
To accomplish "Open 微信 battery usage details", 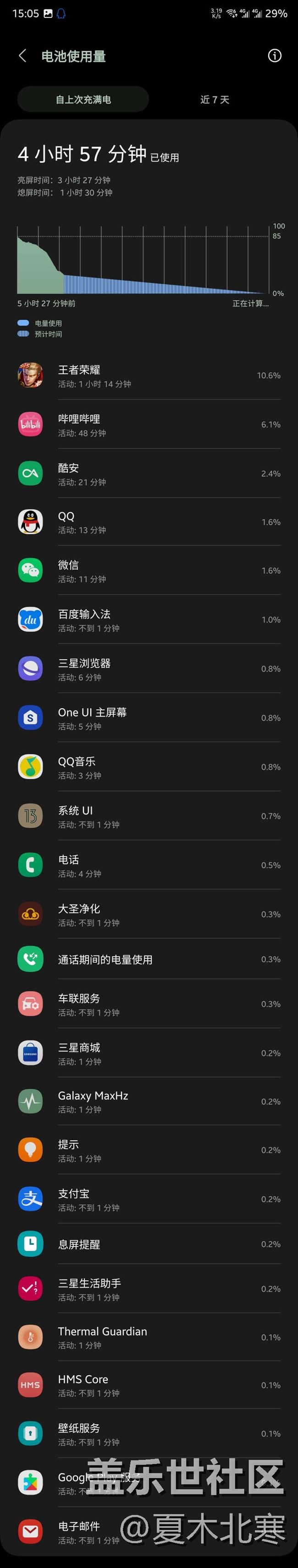I will click(x=149, y=571).
